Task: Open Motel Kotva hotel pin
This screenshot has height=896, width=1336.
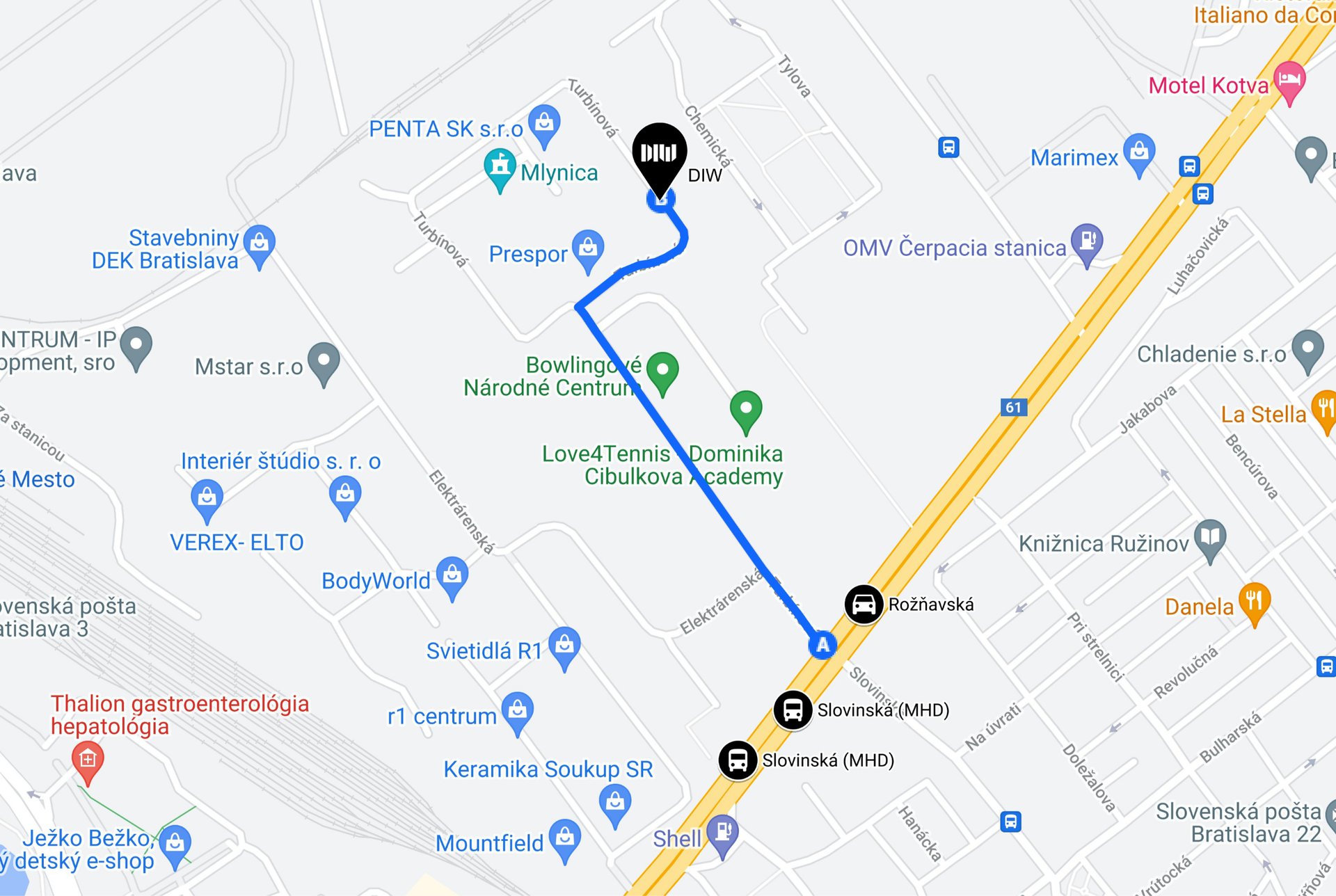Action: point(1289,79)
